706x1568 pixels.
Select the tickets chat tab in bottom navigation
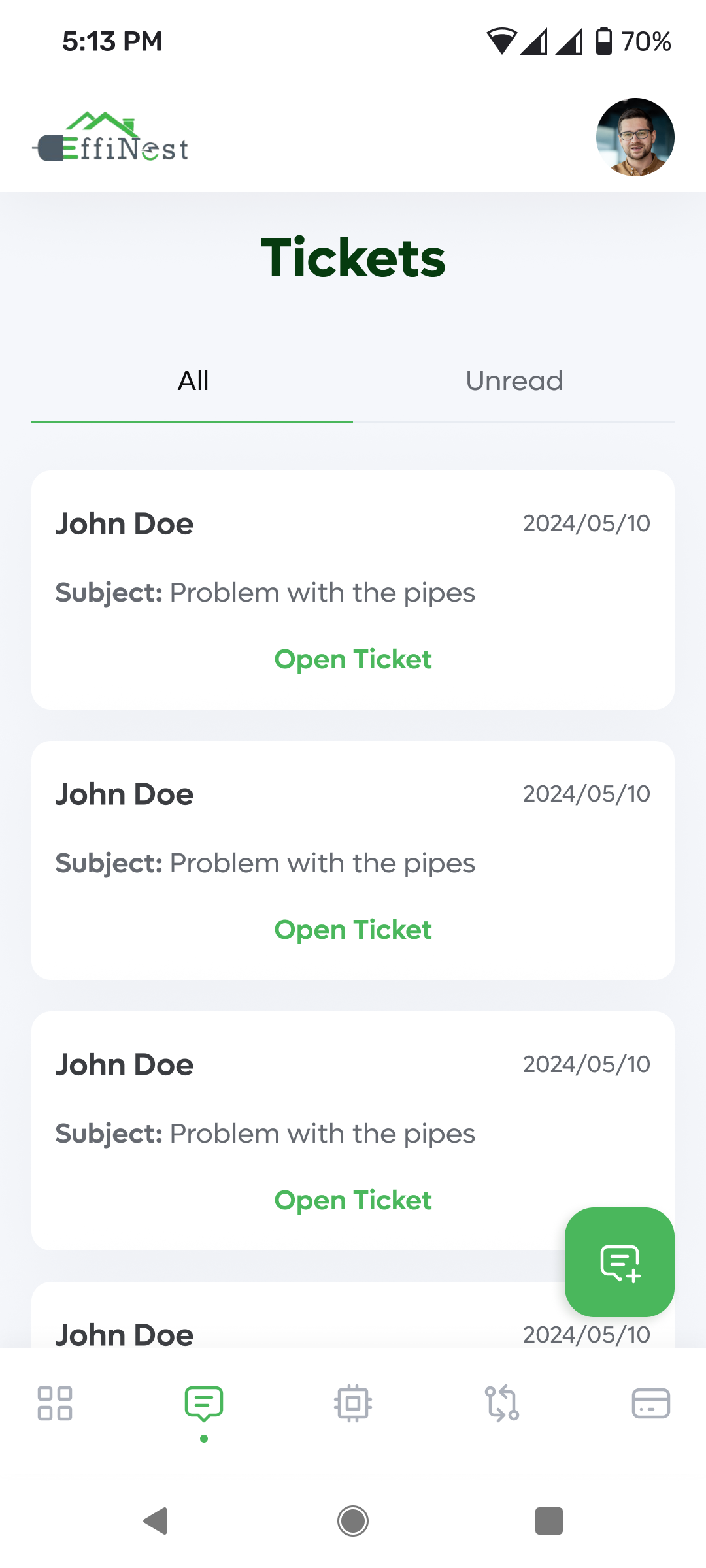pyautogui.click(x=204, y=1403)
